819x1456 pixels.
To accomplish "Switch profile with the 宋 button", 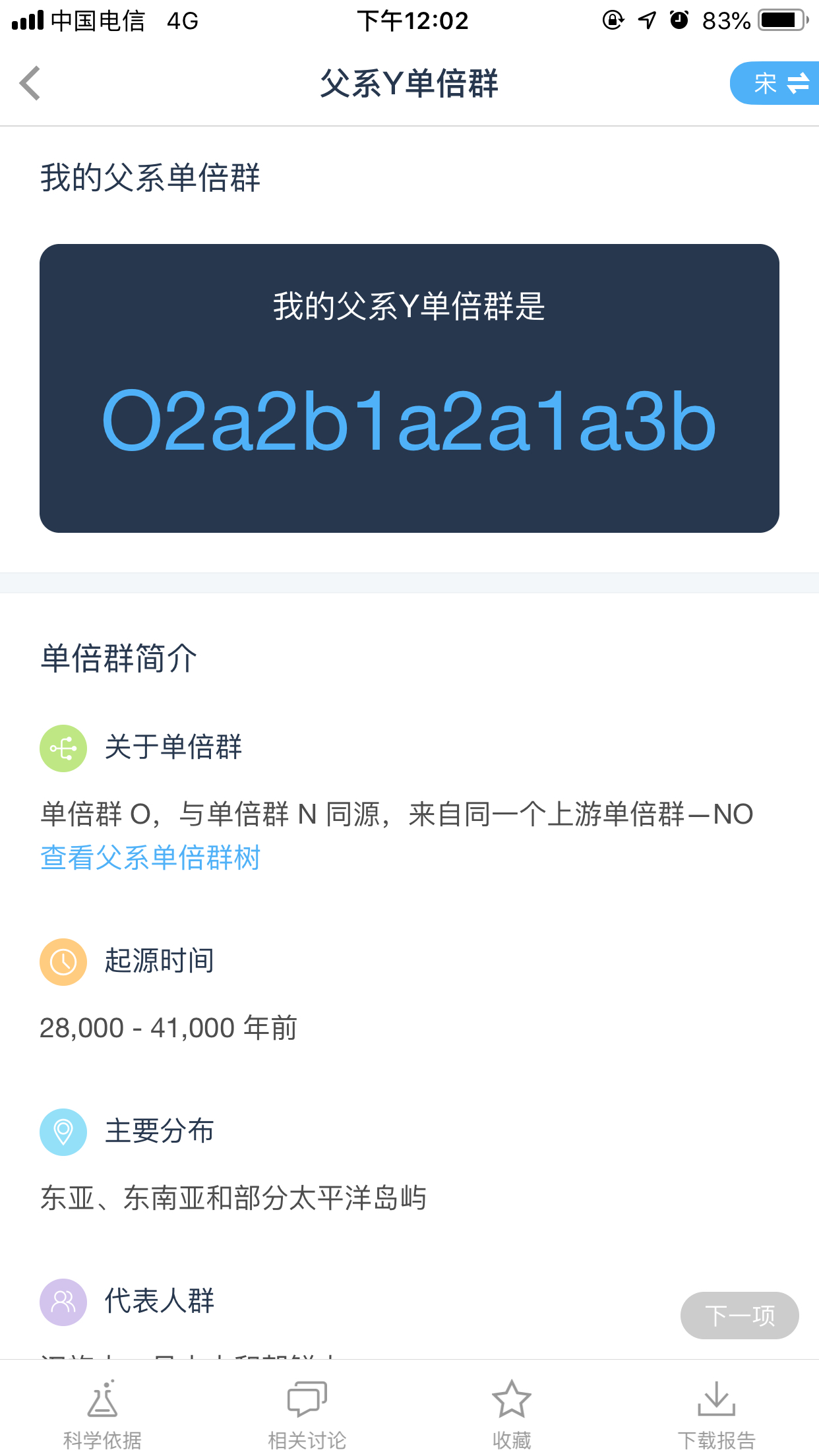I will pyautogui.click(x=775, y=83).
